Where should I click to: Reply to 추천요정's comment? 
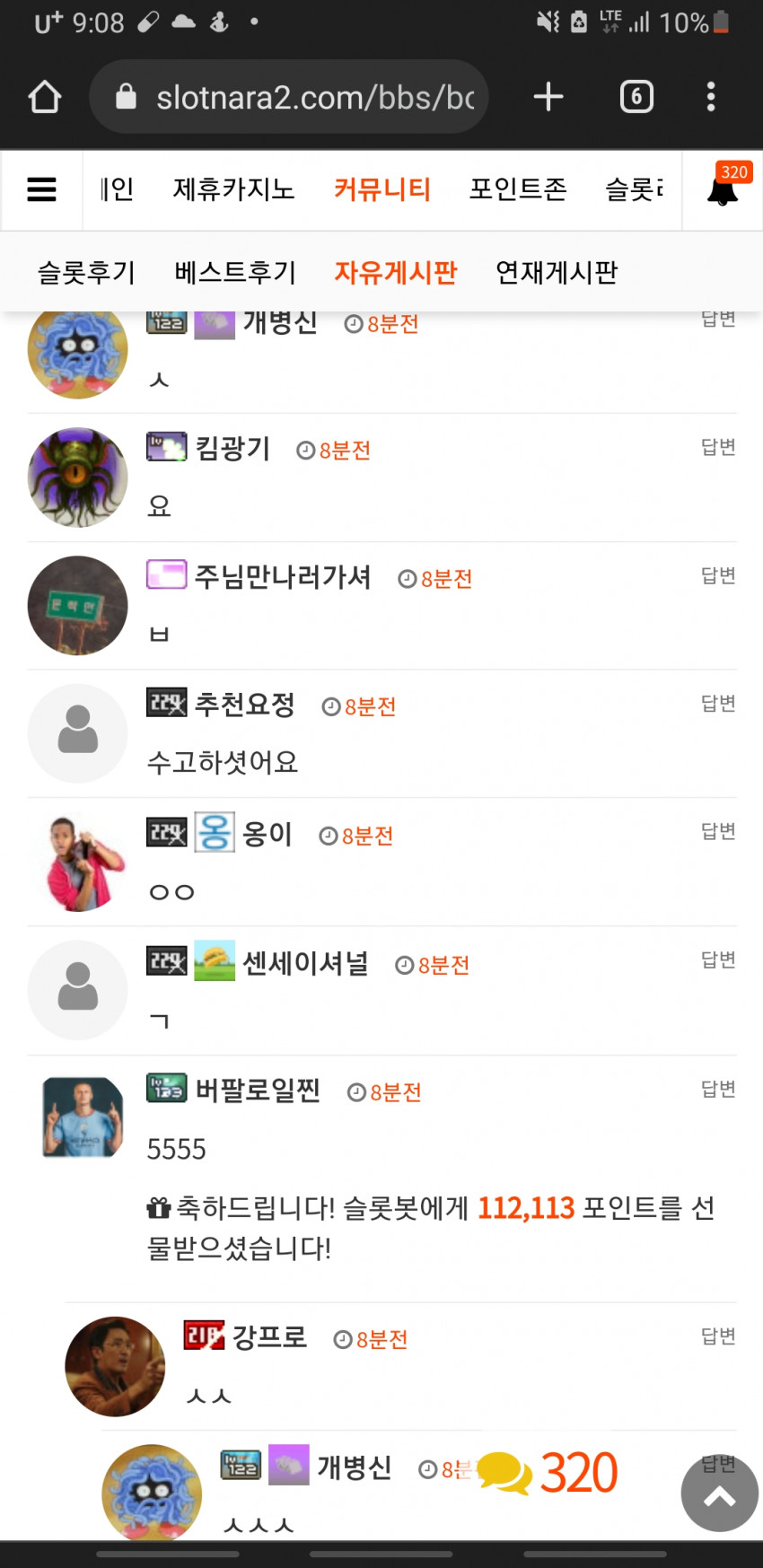[718, 704]
